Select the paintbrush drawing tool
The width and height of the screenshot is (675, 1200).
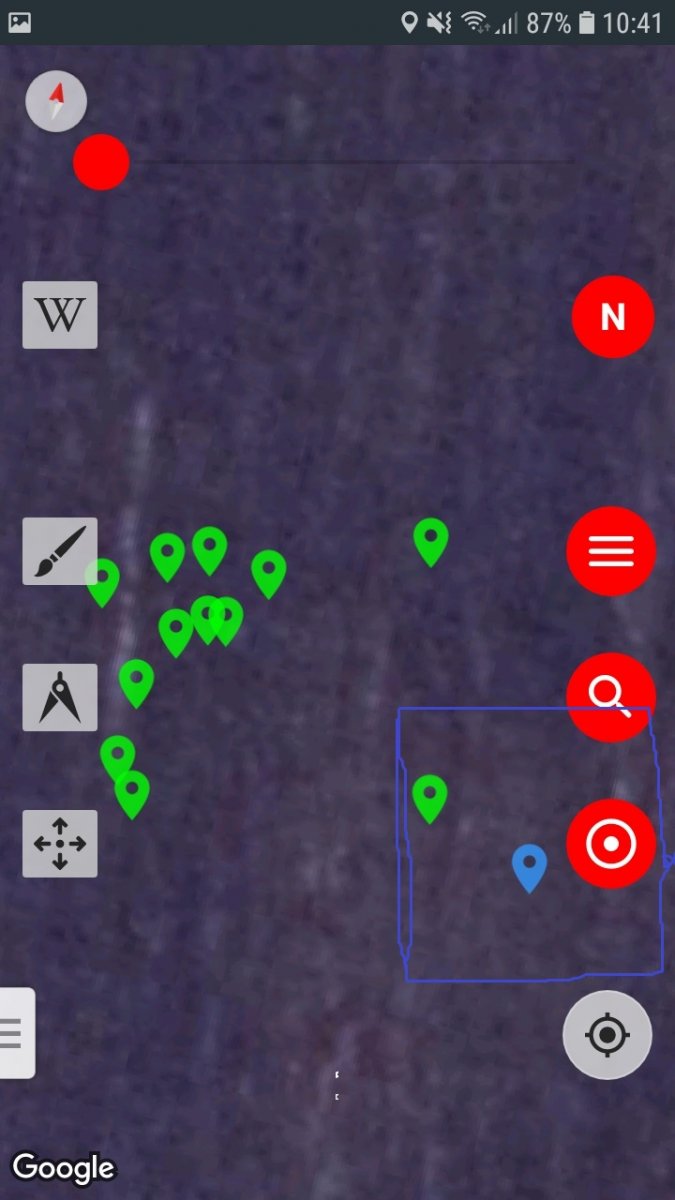[60, 551]
